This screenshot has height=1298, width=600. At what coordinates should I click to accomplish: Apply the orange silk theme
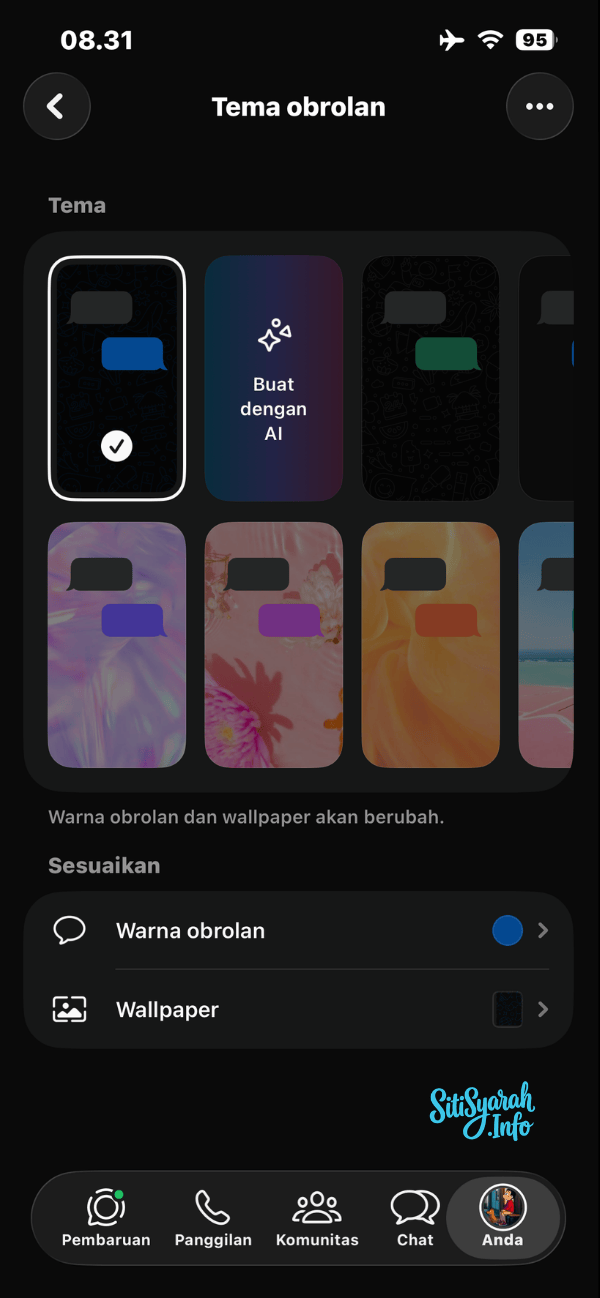tap(431, 645)
